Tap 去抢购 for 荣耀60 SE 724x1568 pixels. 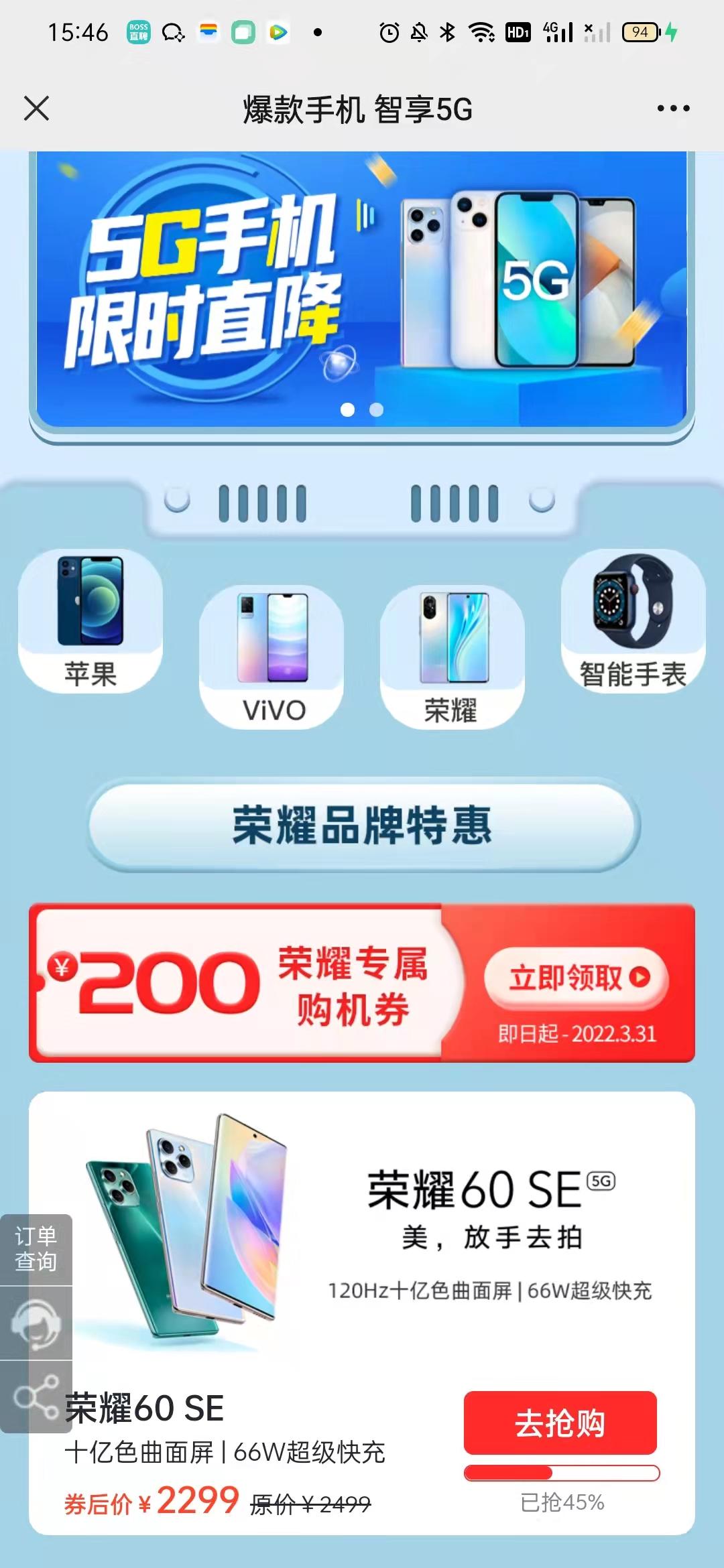coord(560,1423)
